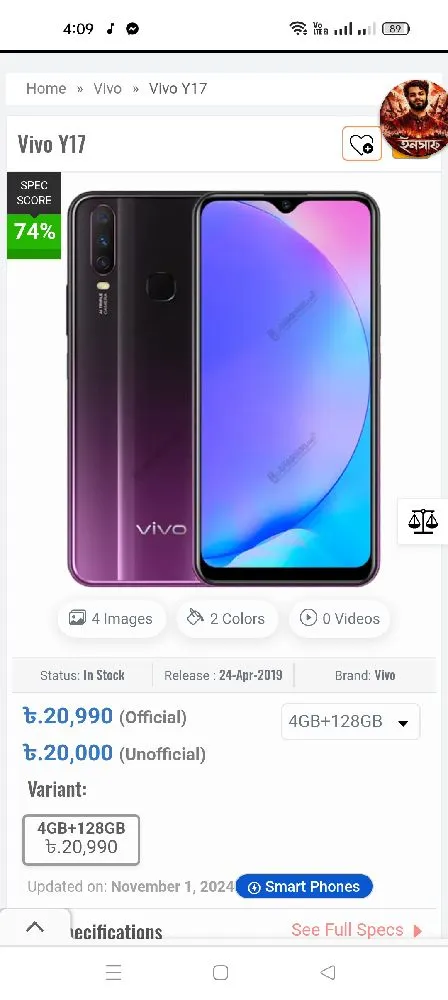This screenshot has width=448, height=1000.
Task: Open the Home breadcrumb link
Action: [x=46, y=89]
